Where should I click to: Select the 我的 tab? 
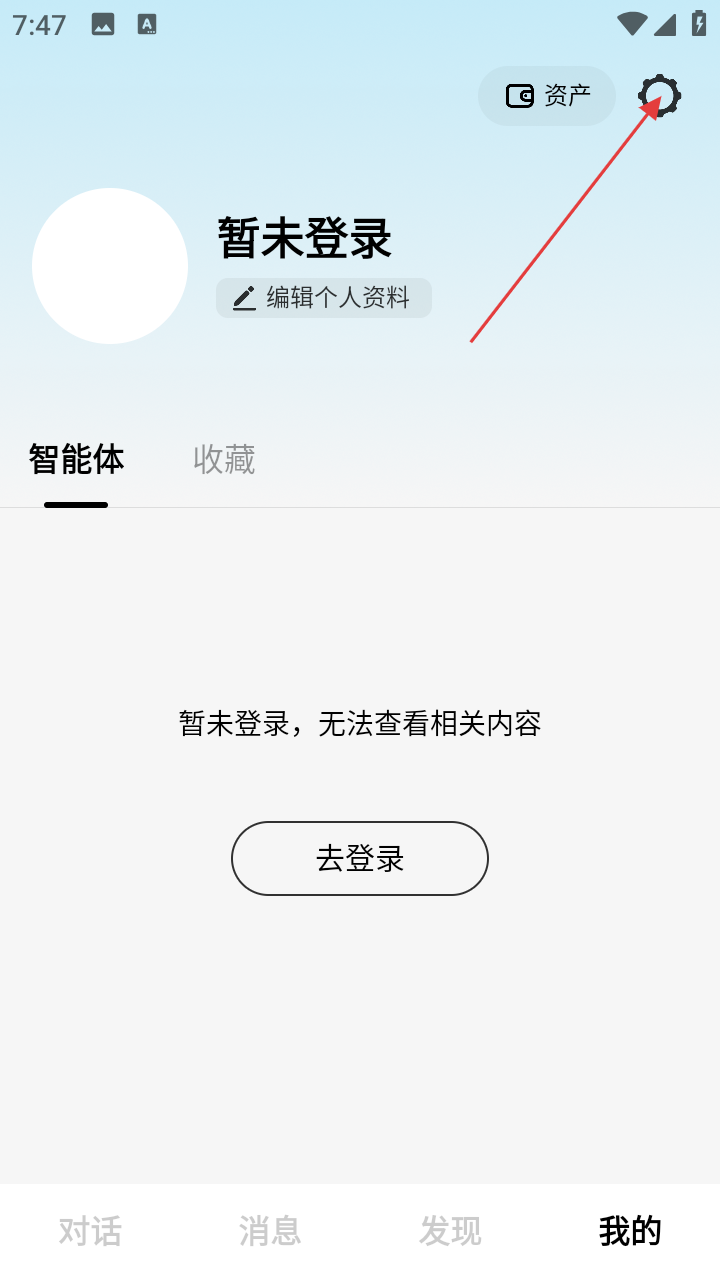[630, 1231]
